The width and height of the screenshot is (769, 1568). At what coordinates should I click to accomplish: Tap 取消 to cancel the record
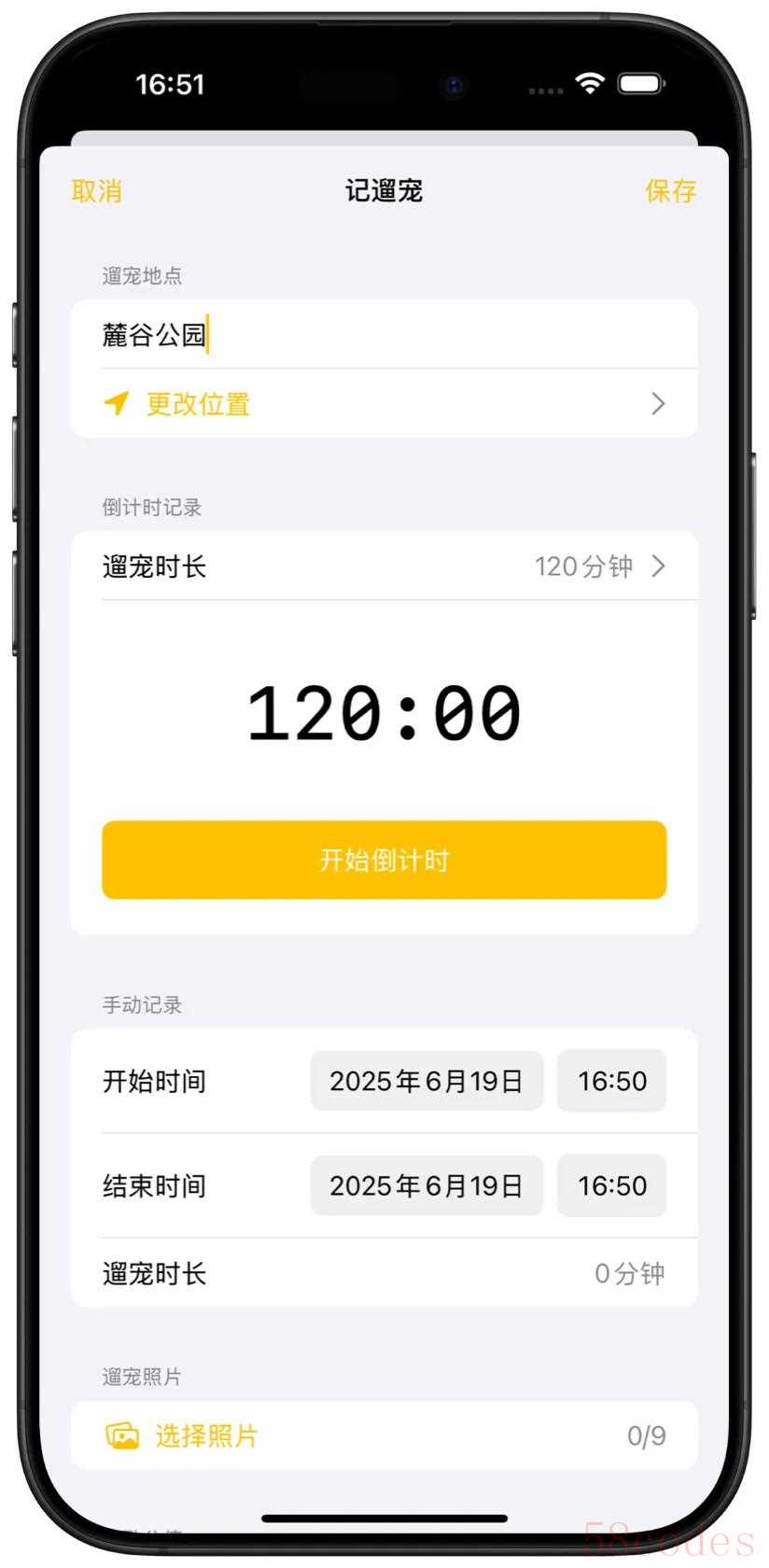[96, 191]
